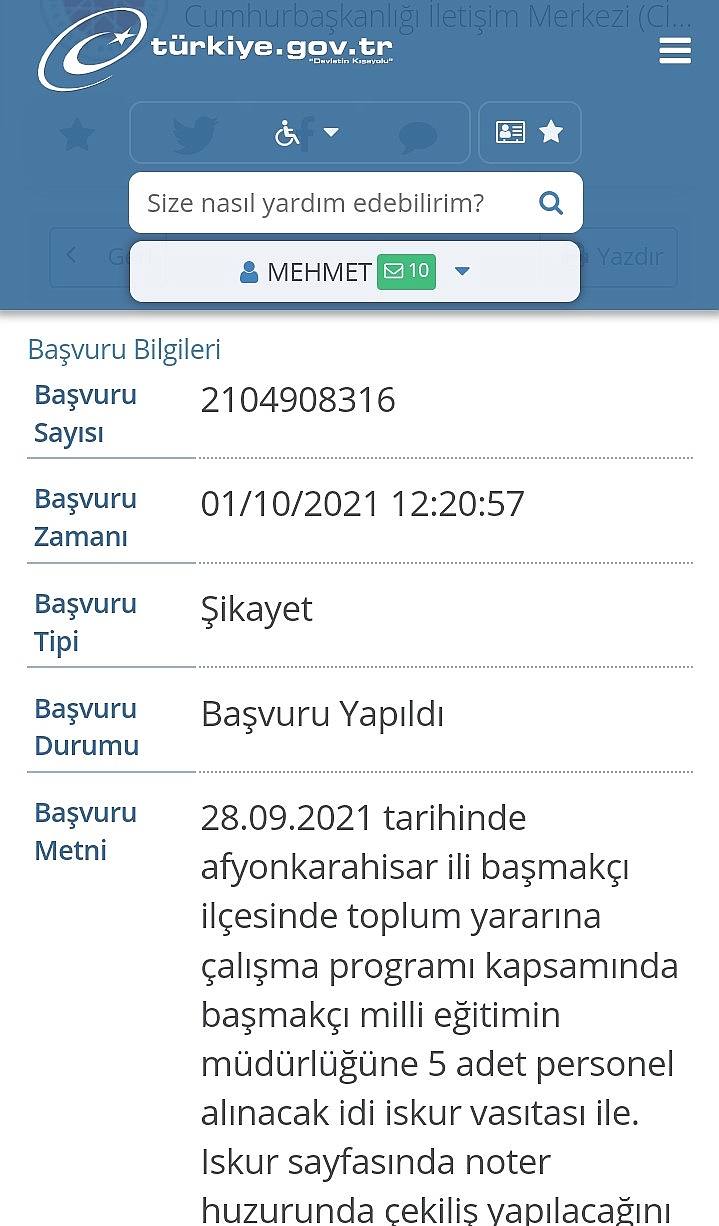Image resolution: width=719 pixels, height=1226 pixels.
Task: Open the favorites card button
Action: pyautogui.click(x=529, y=132)
